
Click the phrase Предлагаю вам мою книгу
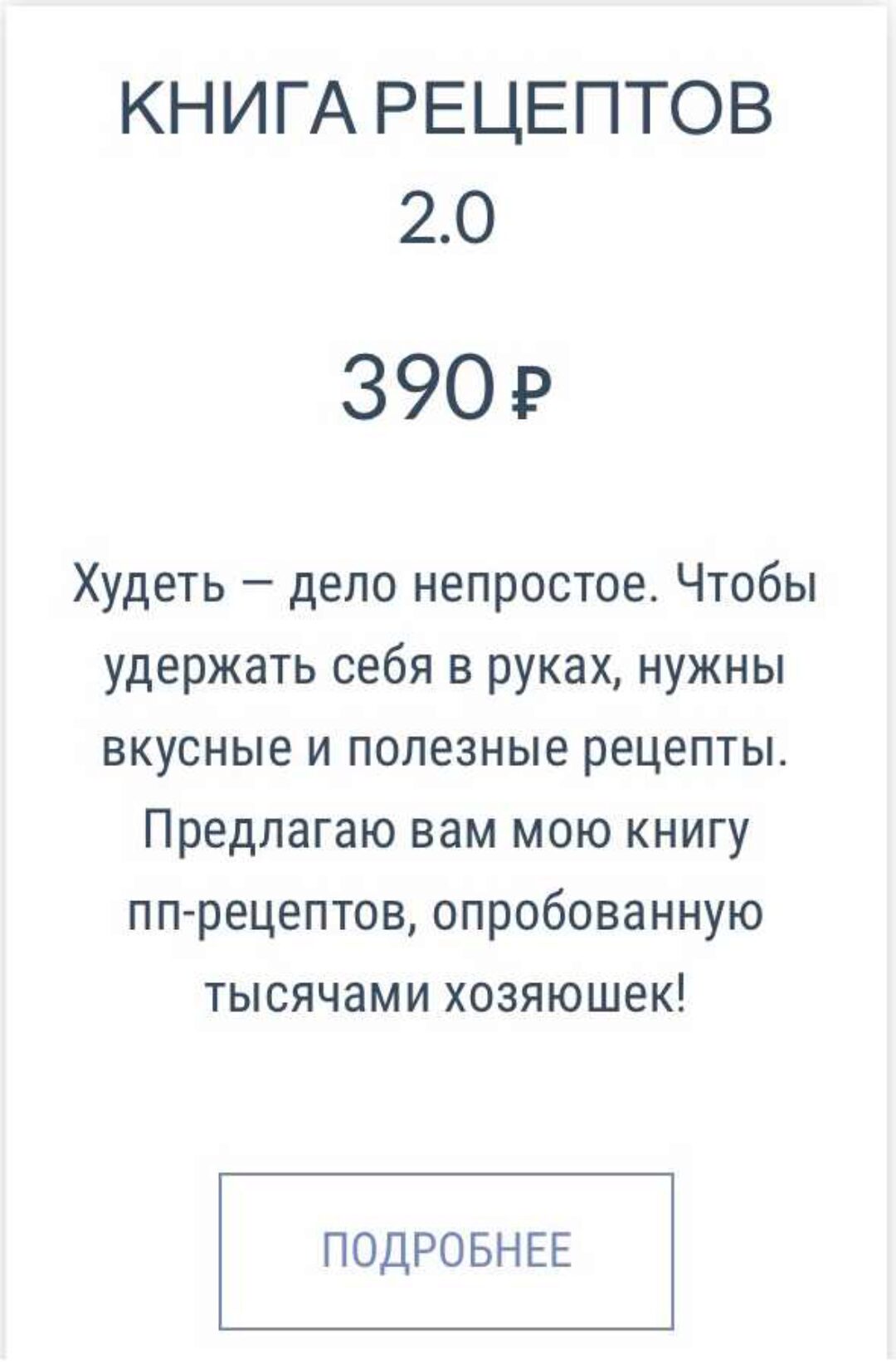(448, 830)
